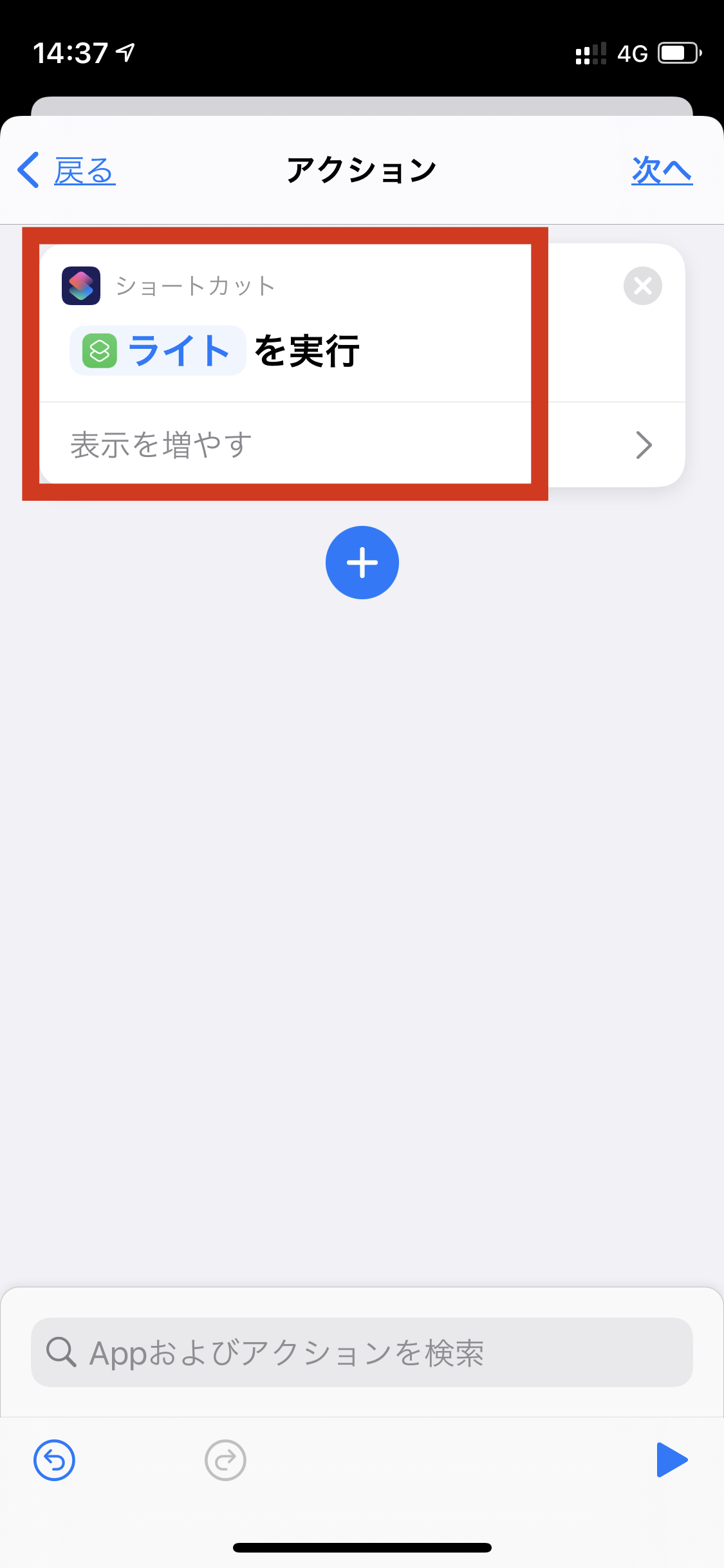Remove the ショートカット action with the X

coord(642,286)
